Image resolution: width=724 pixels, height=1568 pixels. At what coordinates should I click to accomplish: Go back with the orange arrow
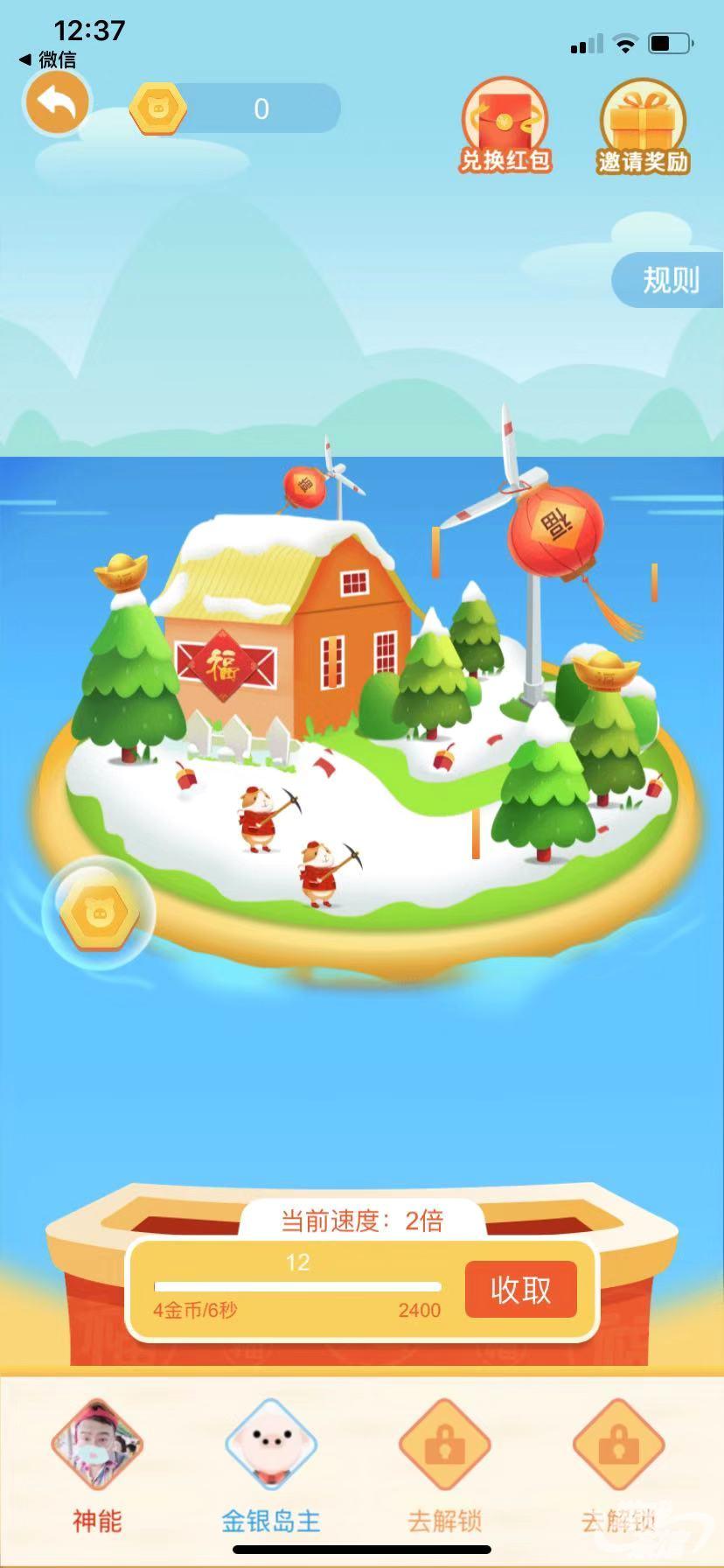58,103
